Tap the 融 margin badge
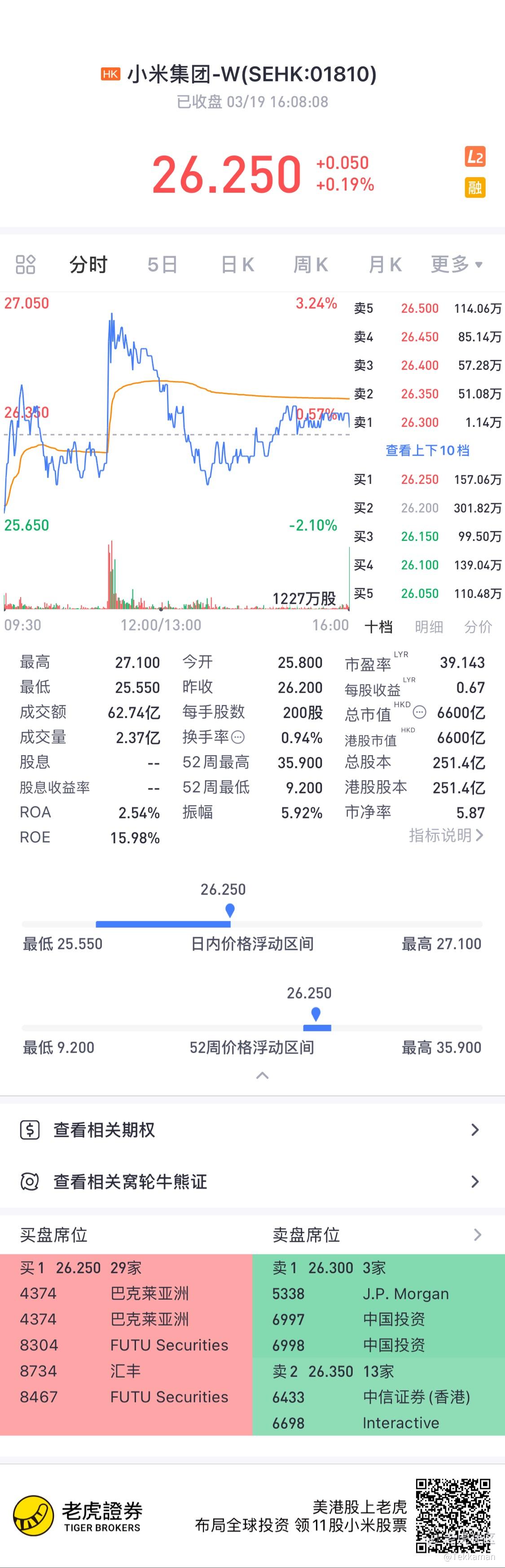Viewport: 505px width, 1568px height. [475, 187]
